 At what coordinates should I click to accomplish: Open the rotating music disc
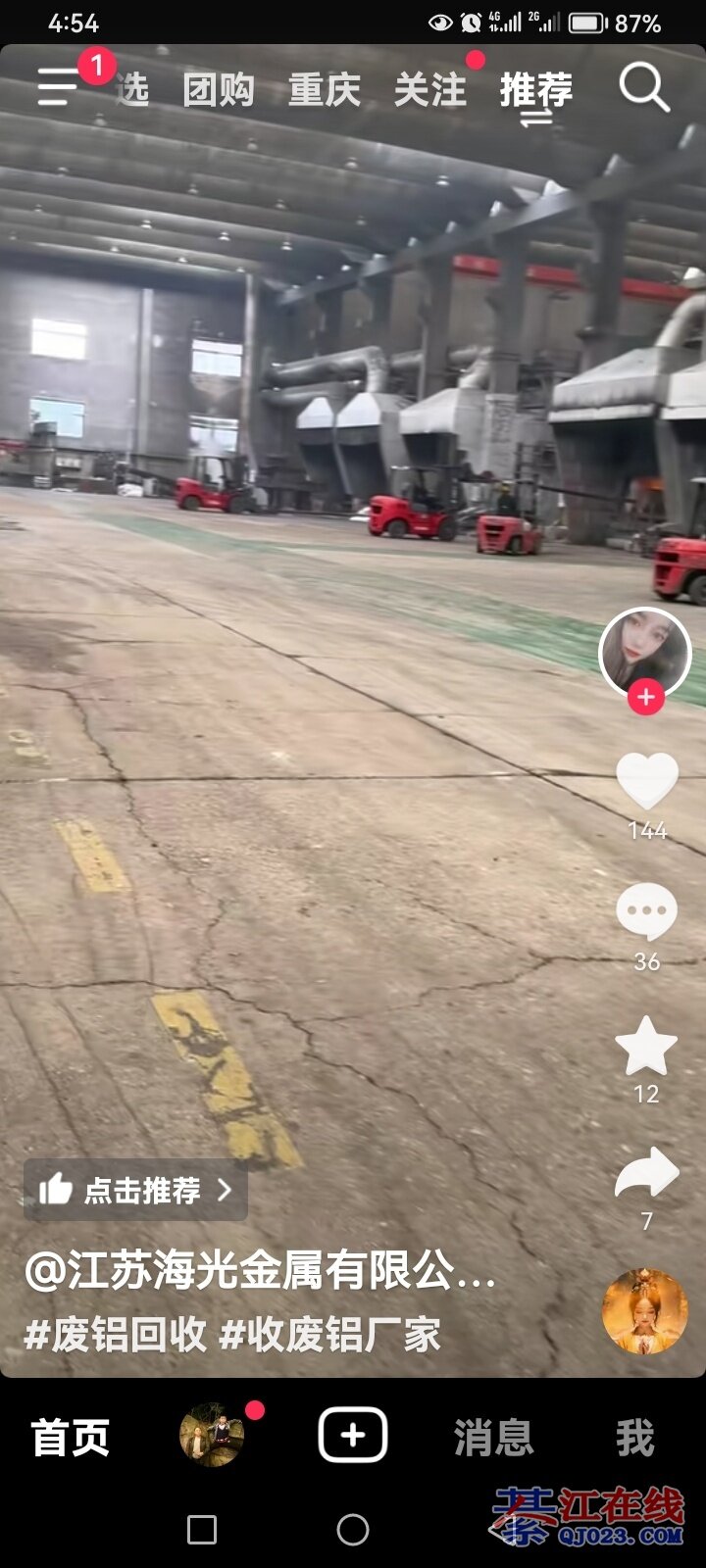(x=645, y=1312)
